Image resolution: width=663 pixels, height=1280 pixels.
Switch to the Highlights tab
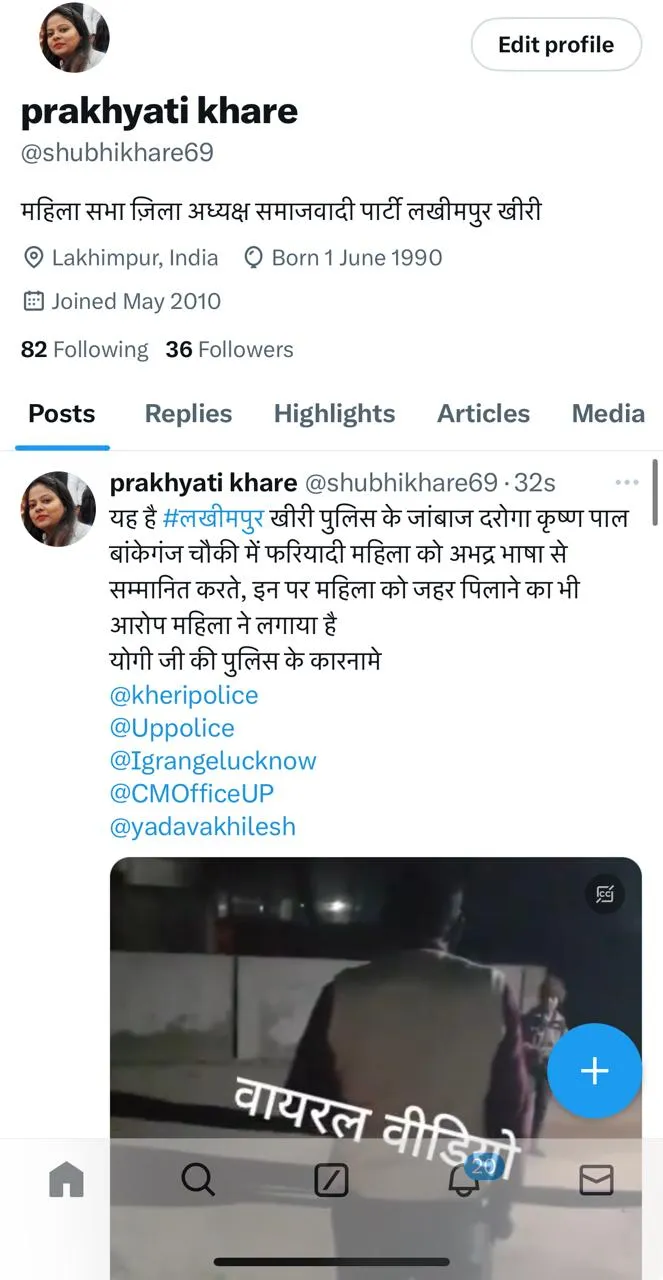334,414
